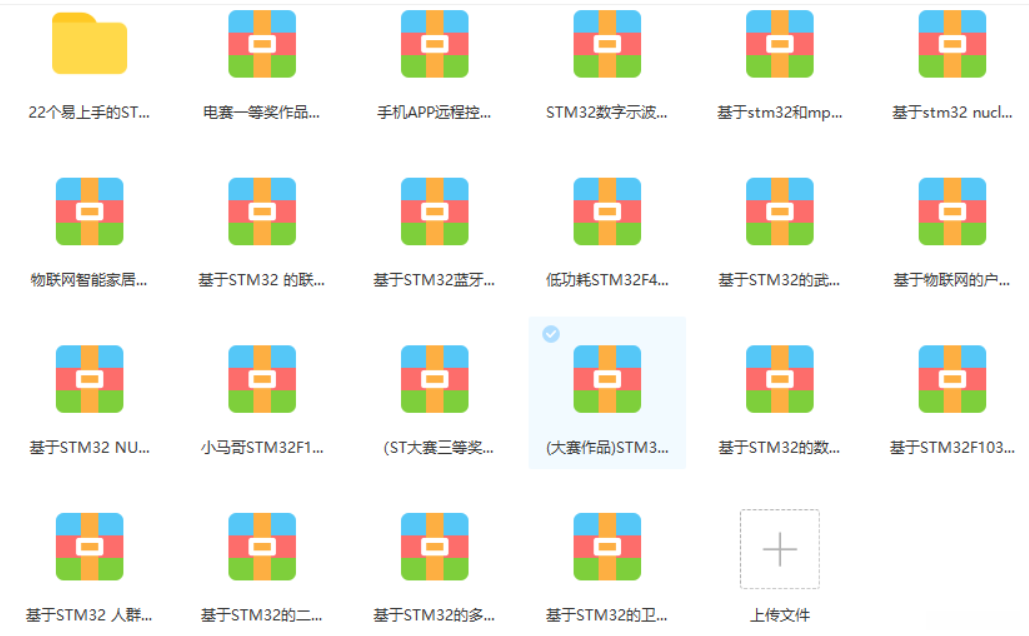Open the 基于stm32 nucl archive
Screen dimensions: 1029x636
(x=952, y=45)
